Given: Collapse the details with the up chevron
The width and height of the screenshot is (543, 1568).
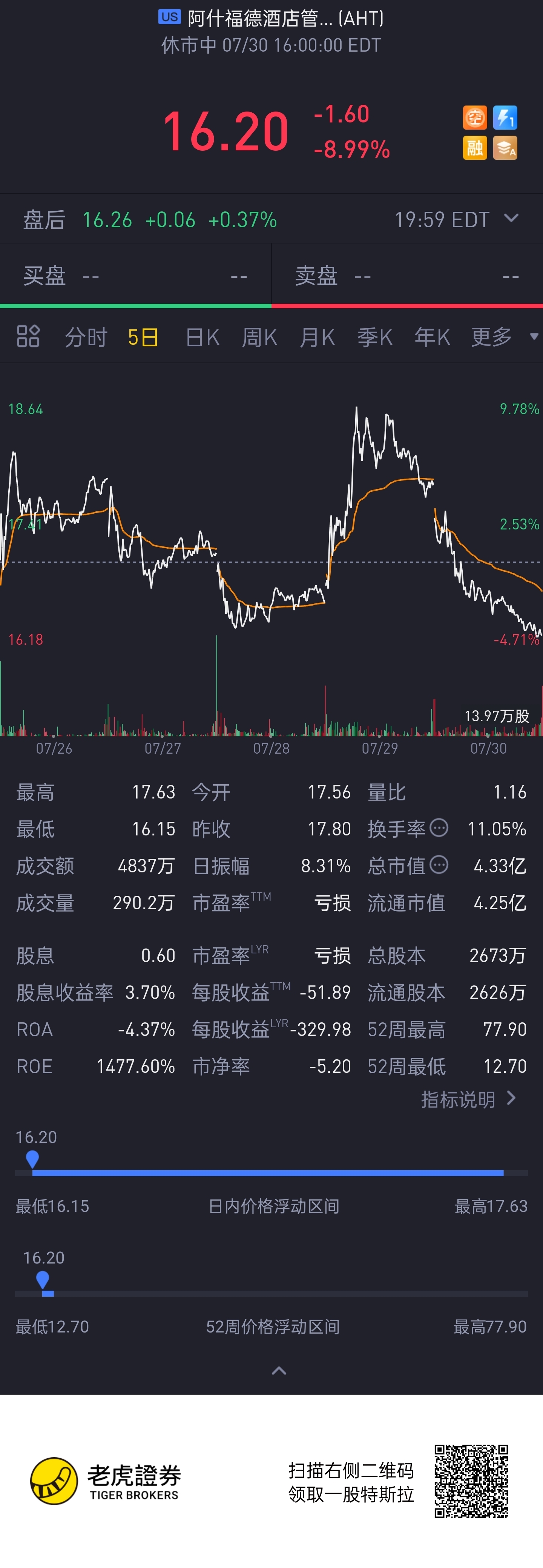Looking at the screenshot, I should pyautogui.click(x=279, y=1371).
